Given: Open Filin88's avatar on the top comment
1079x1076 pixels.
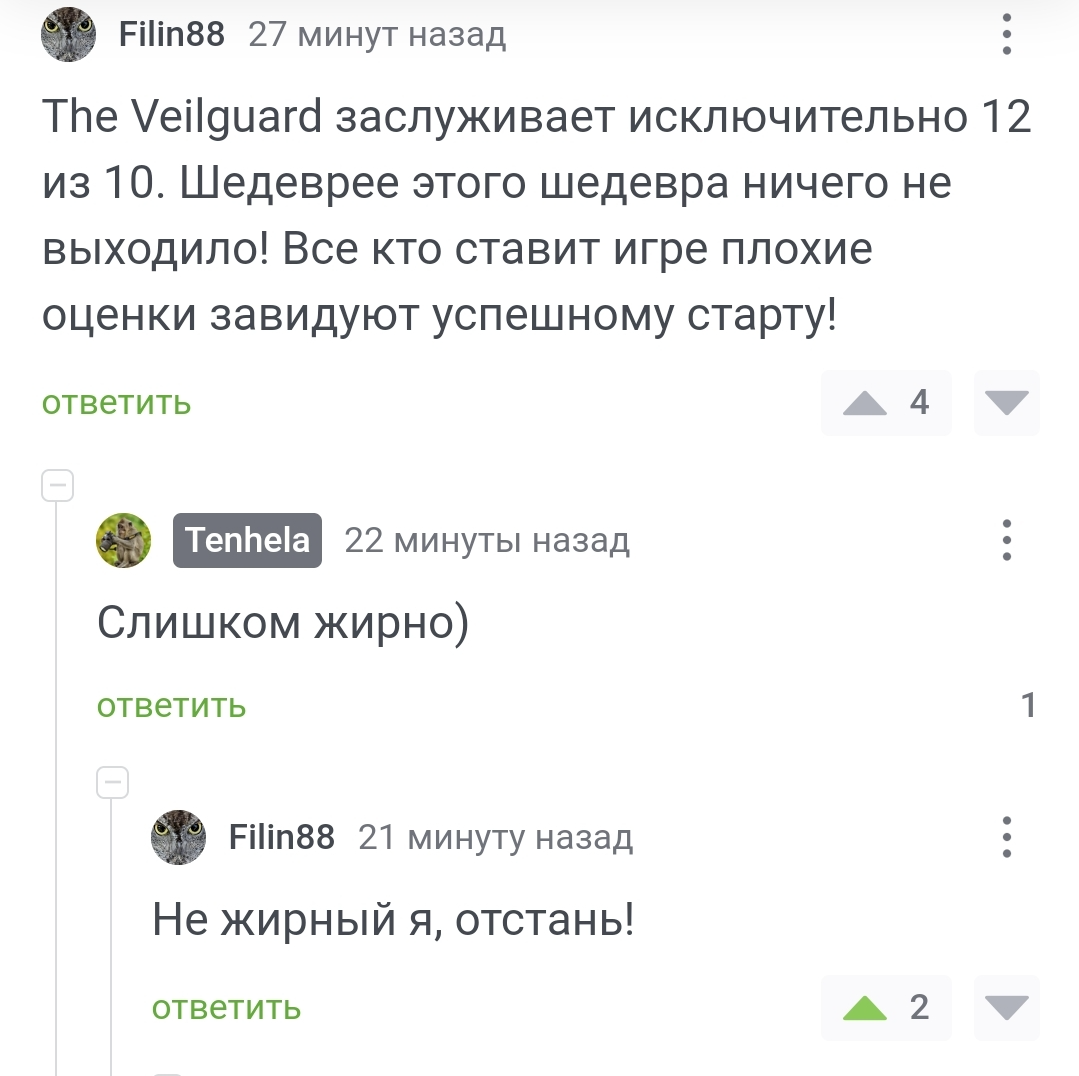Looking at the screenshot, I should tap(68, 36).
